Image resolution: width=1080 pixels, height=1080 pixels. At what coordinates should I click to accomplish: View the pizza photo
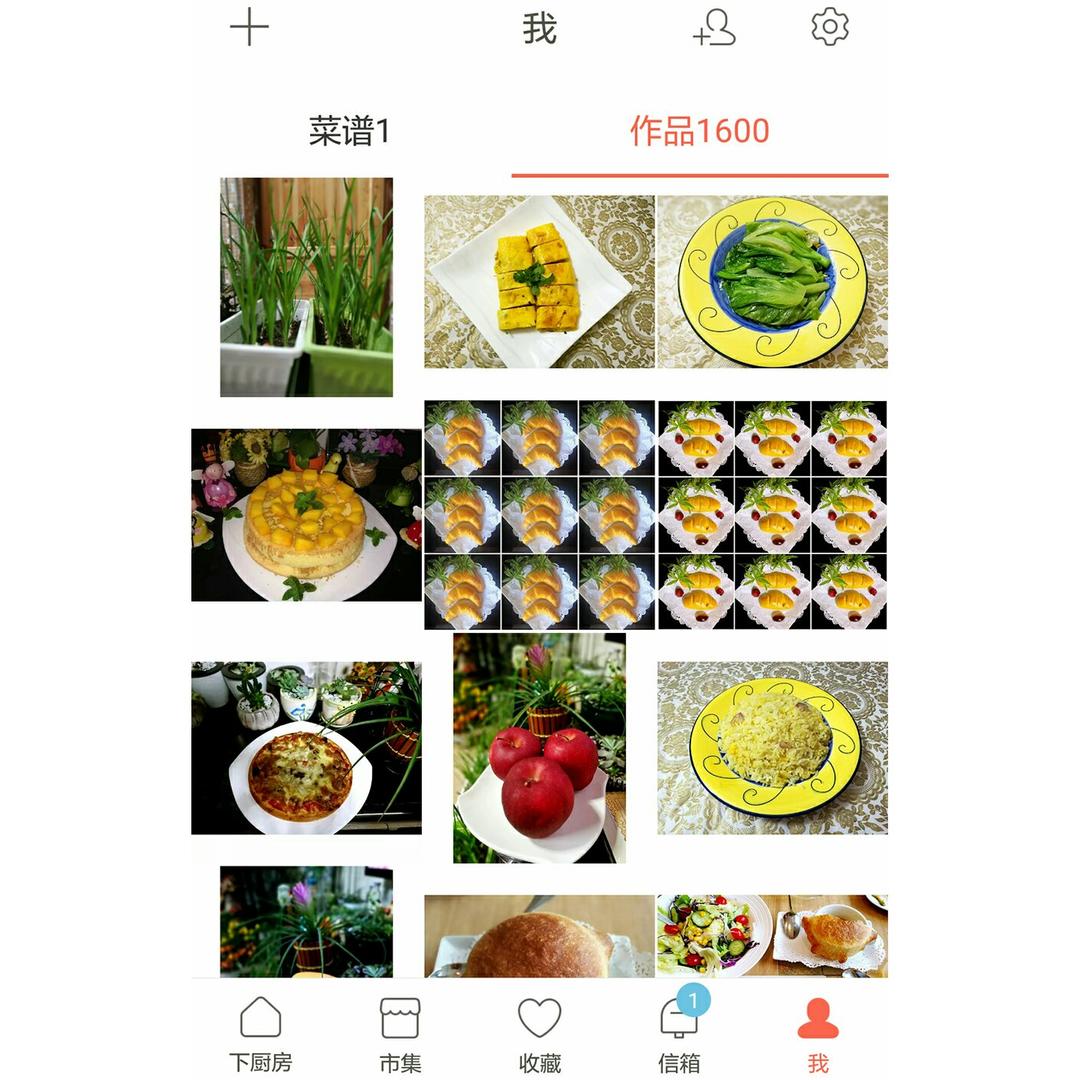[306, 747]
